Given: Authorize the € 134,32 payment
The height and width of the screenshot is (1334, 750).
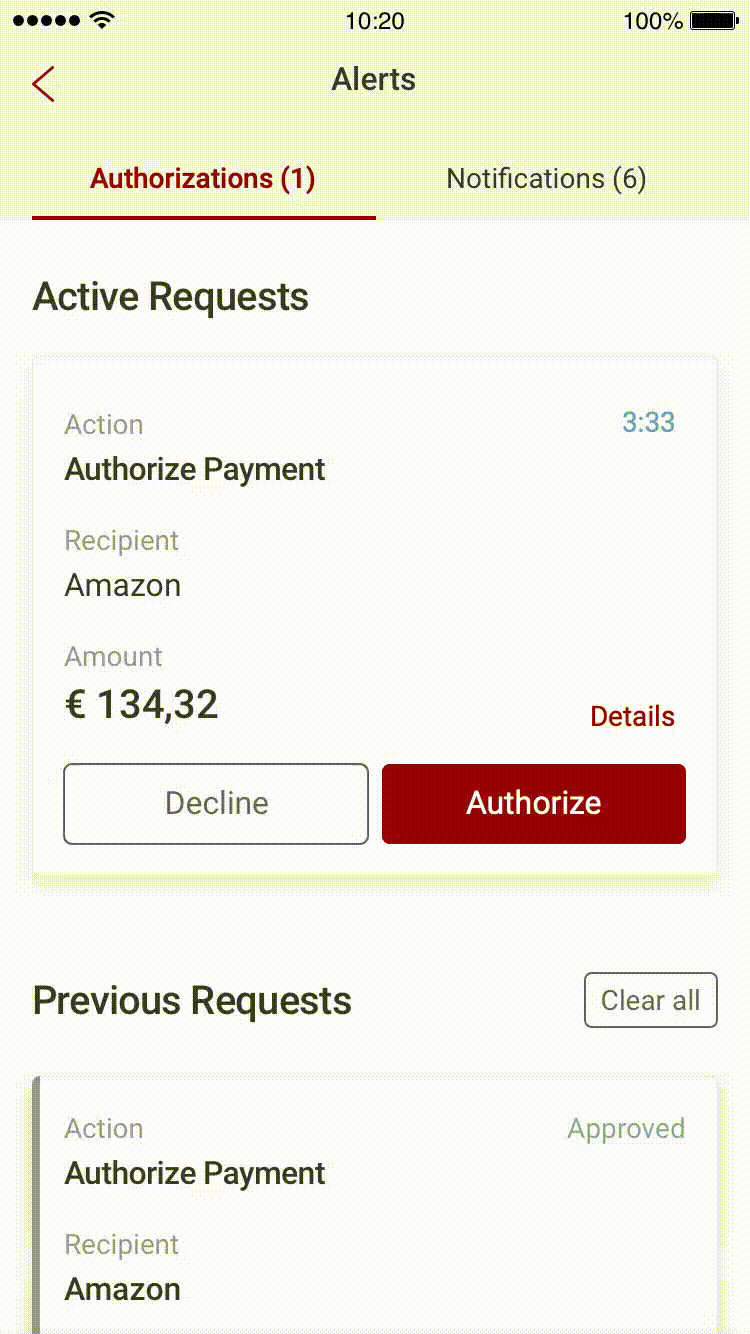Looking at the screenshot, I should pos(534,804).
